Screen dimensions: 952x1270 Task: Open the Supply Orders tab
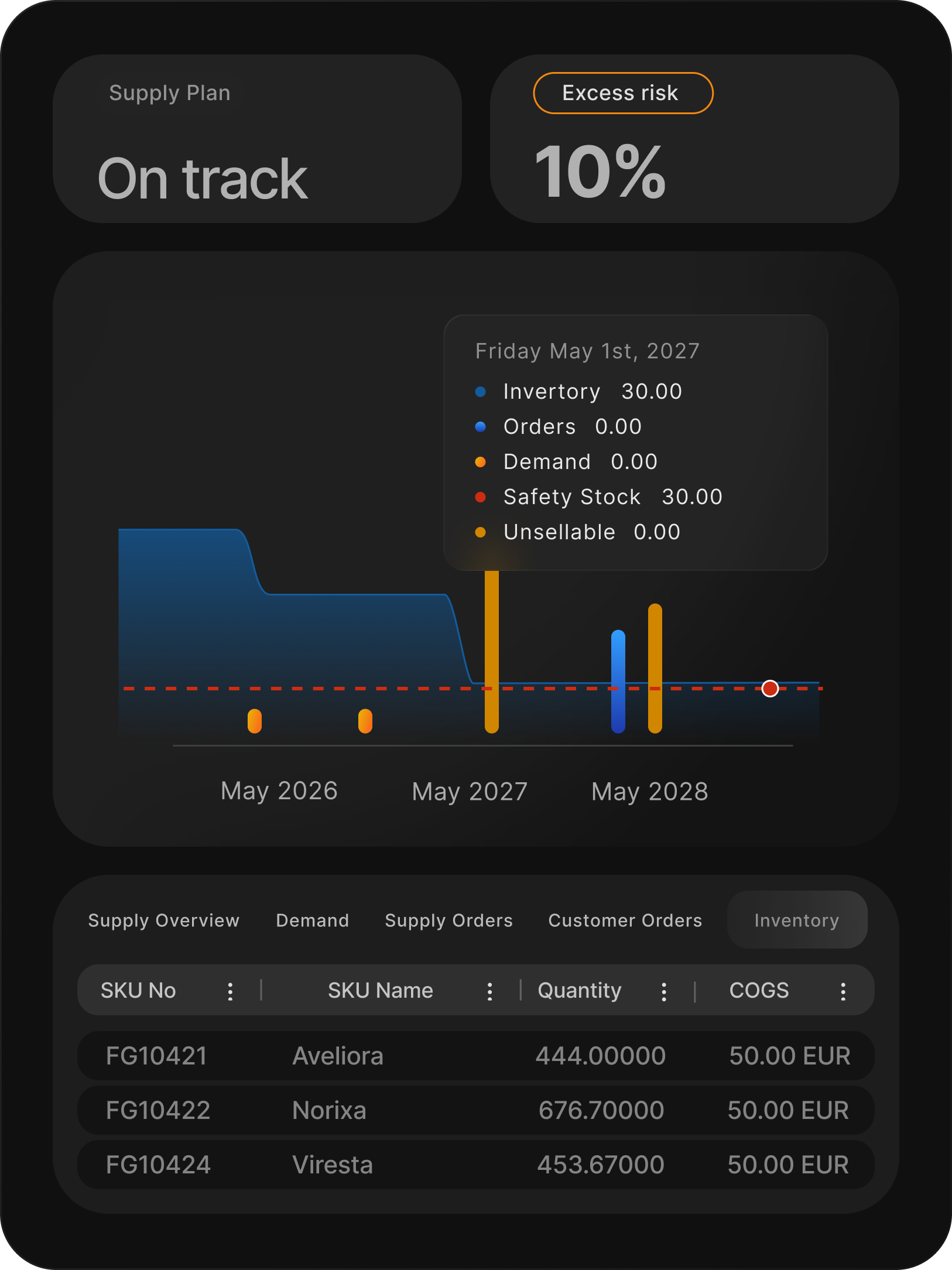point(448,920)
